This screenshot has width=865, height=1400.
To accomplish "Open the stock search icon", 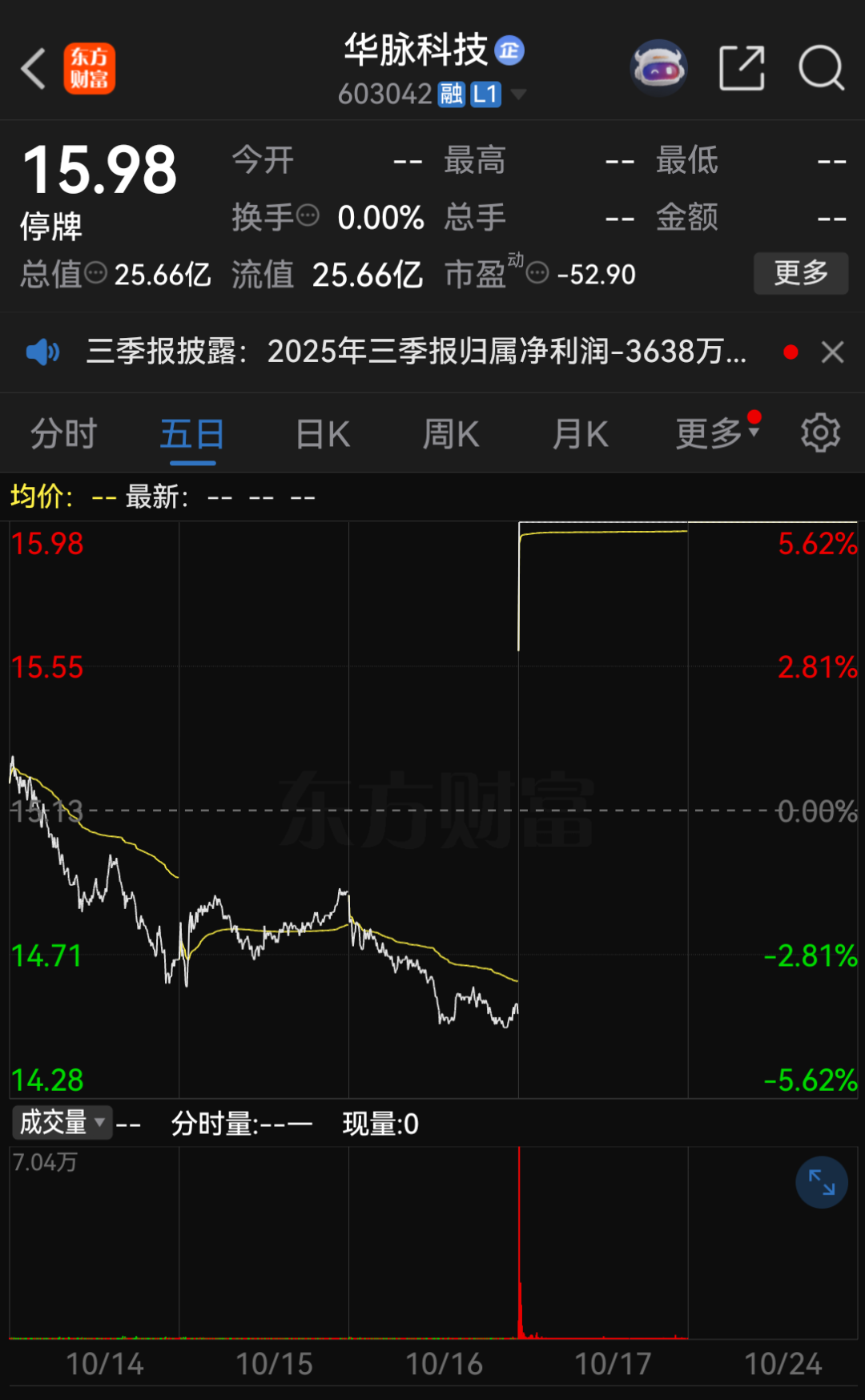I will [819, 69].
